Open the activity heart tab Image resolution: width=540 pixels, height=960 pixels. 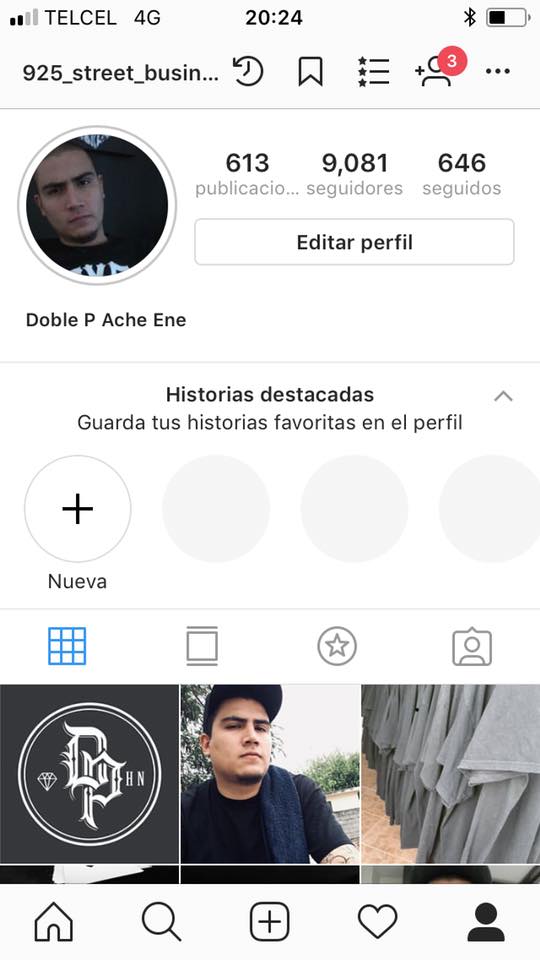point(378,921)
